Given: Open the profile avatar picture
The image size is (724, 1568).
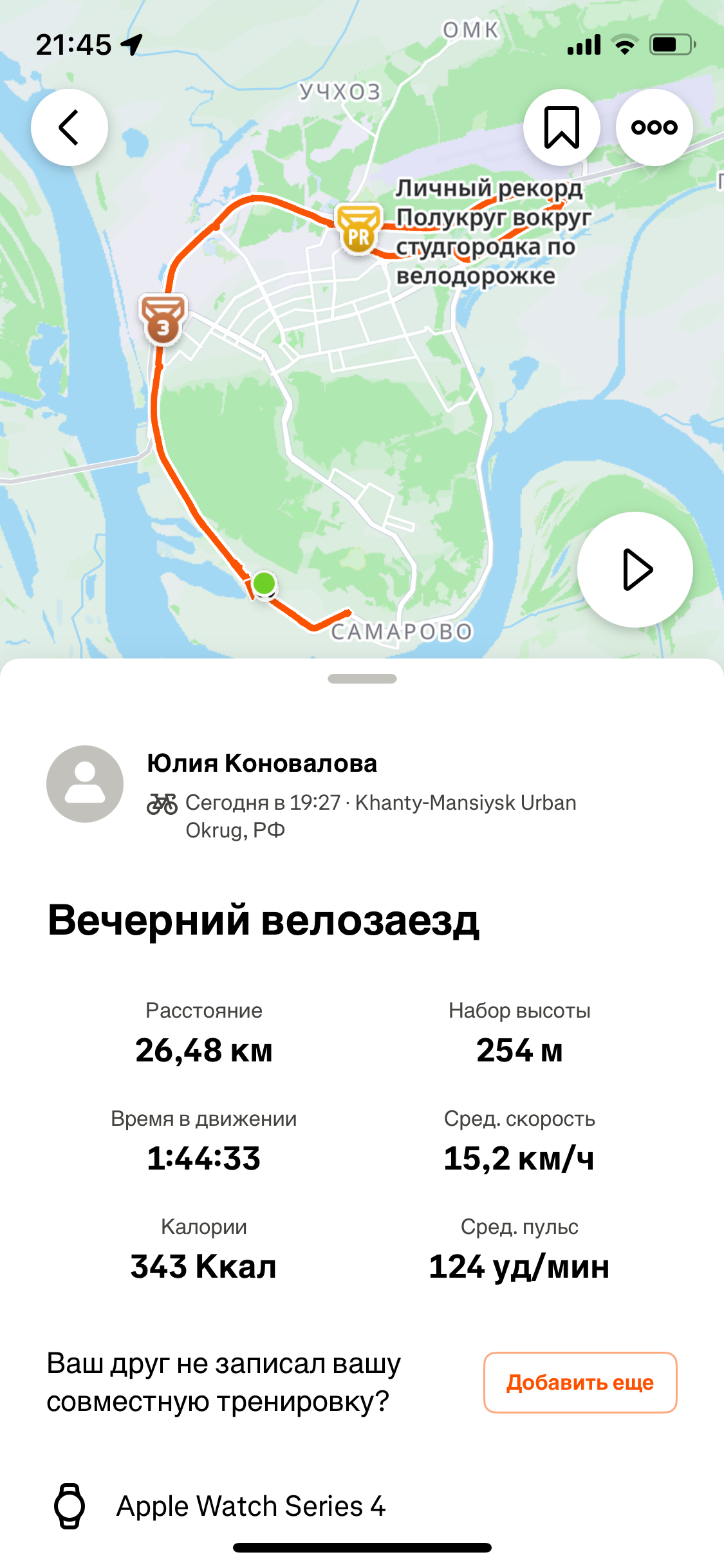Looking at the screenshot, I should click(x=85, y=784).
